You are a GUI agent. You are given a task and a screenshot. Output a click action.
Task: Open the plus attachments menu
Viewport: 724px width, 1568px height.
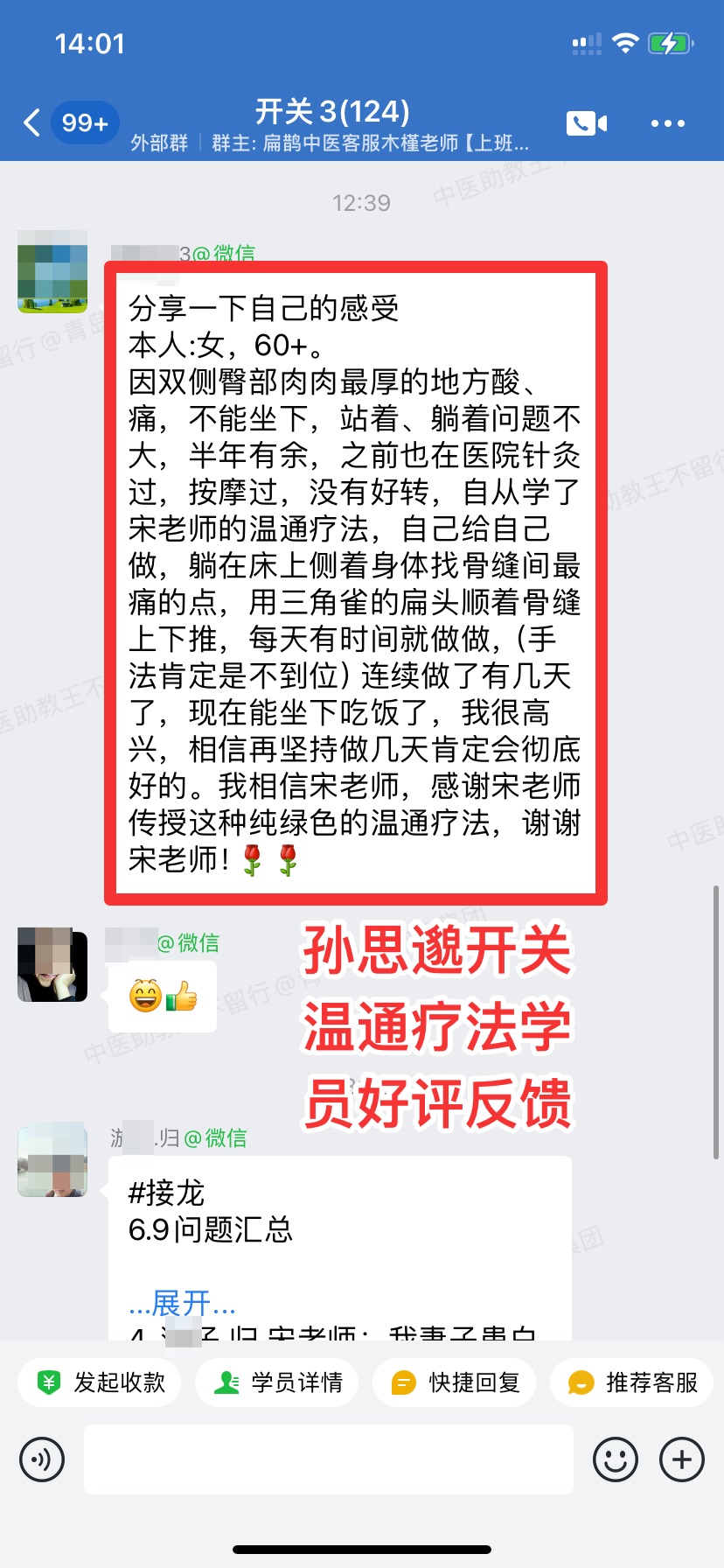(682, 1459)
